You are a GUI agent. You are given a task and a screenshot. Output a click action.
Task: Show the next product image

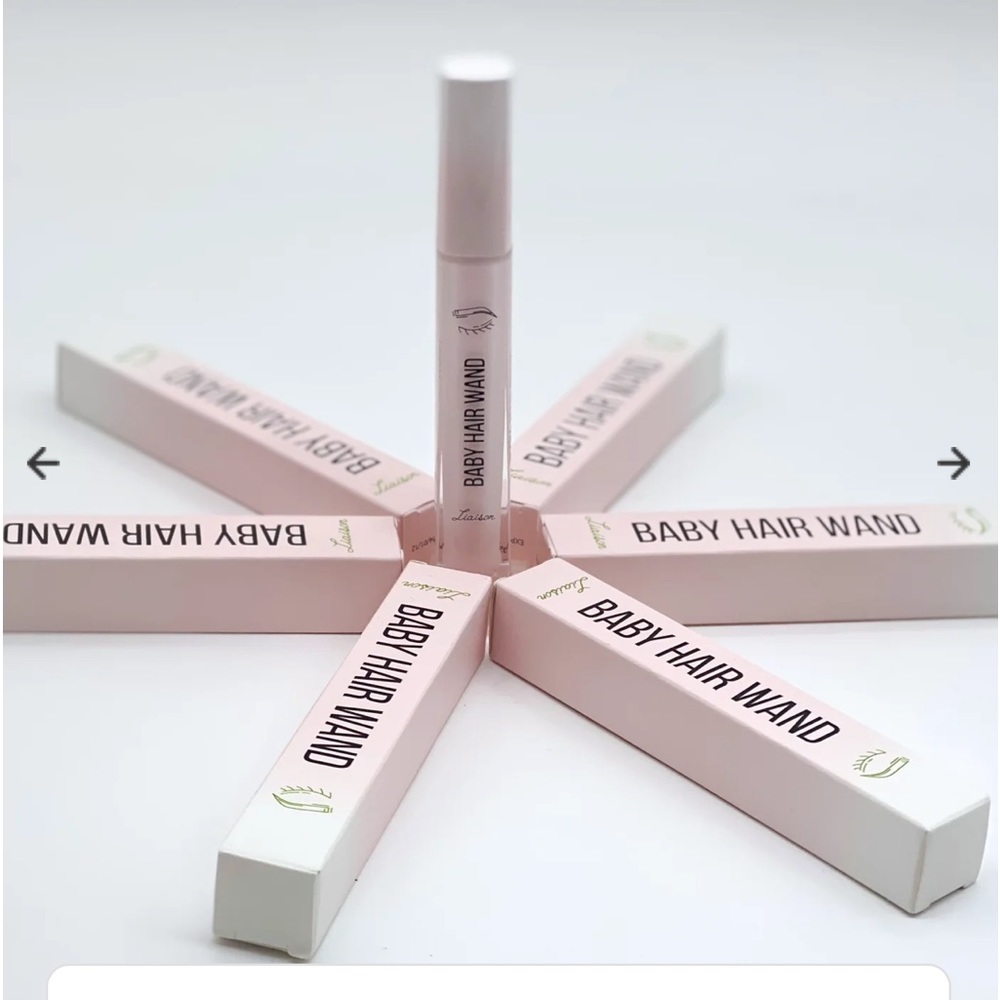(953, 463)
